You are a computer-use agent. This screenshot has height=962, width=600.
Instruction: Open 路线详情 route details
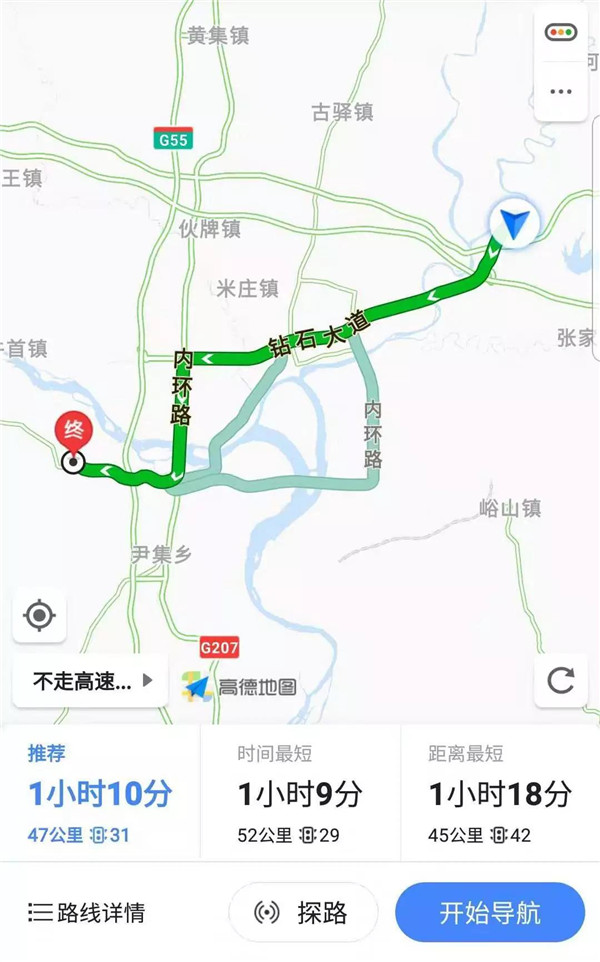coord(87,912)
